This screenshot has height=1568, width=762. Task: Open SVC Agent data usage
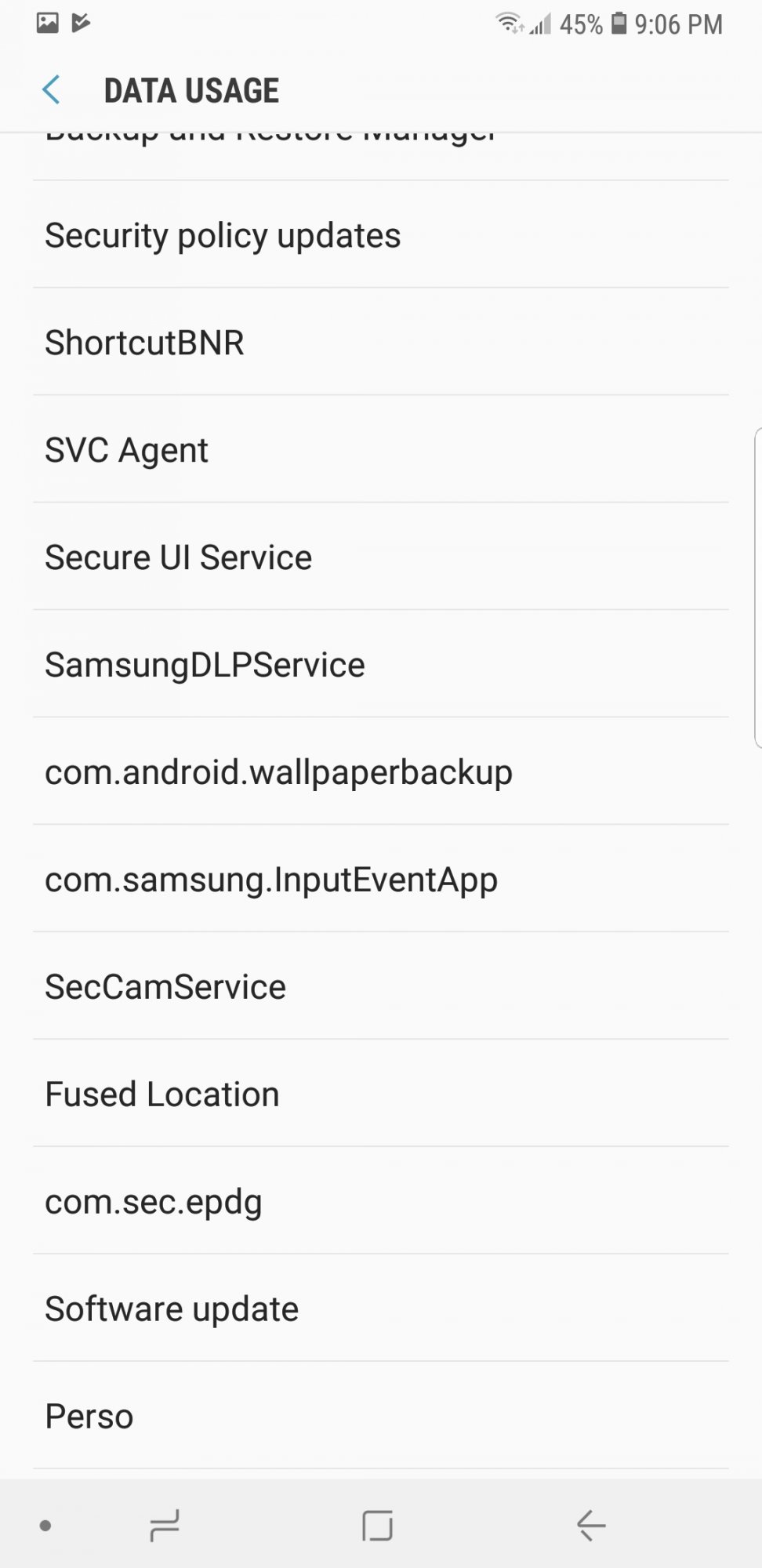click(381, 449)
